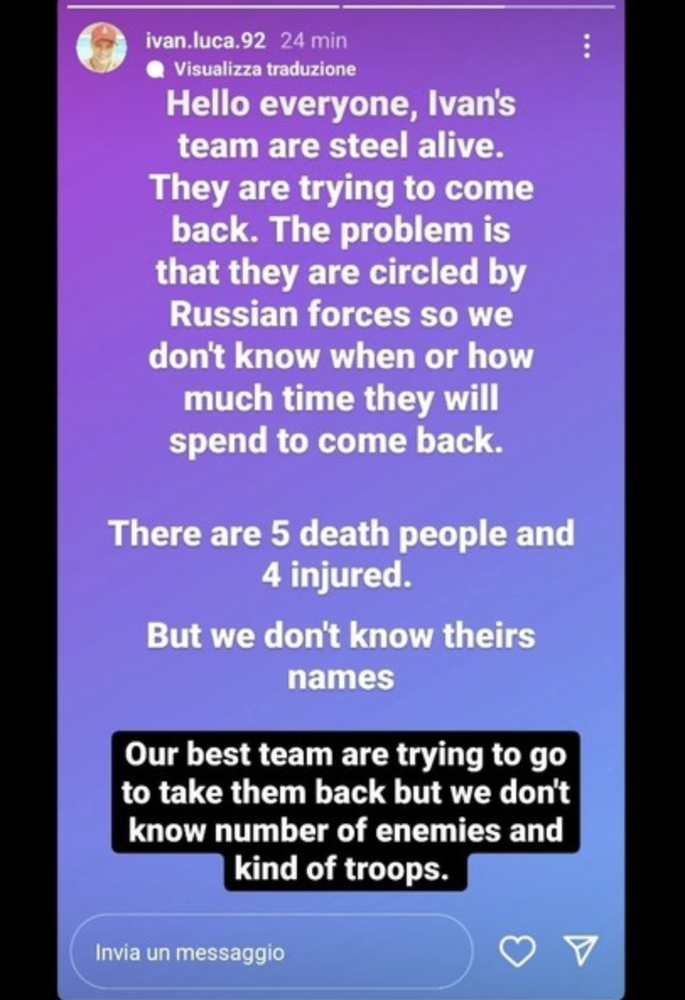Tap the Invia un messaggio field
This screenshot has height=1000, width=685.
(270, 953)
